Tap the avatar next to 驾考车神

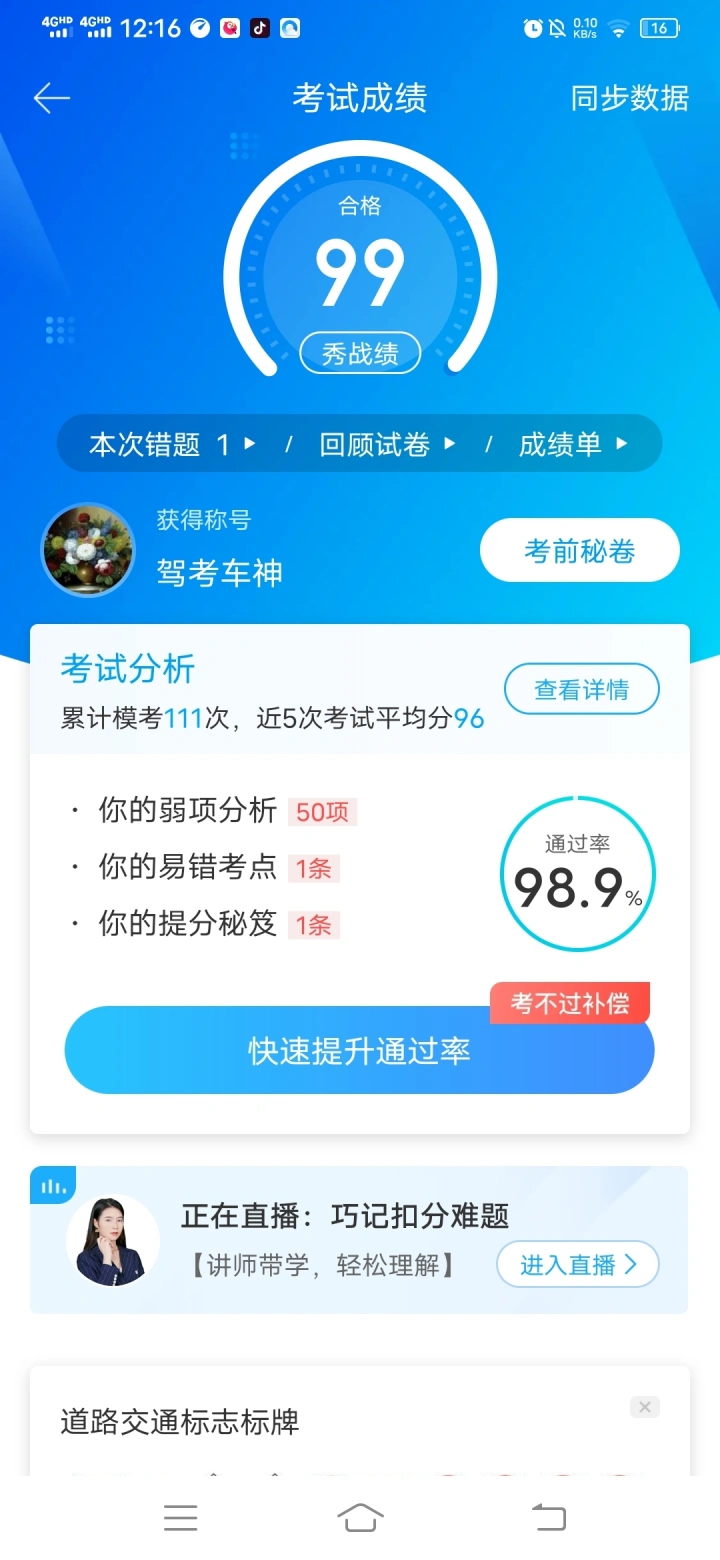tap(88, 550)
